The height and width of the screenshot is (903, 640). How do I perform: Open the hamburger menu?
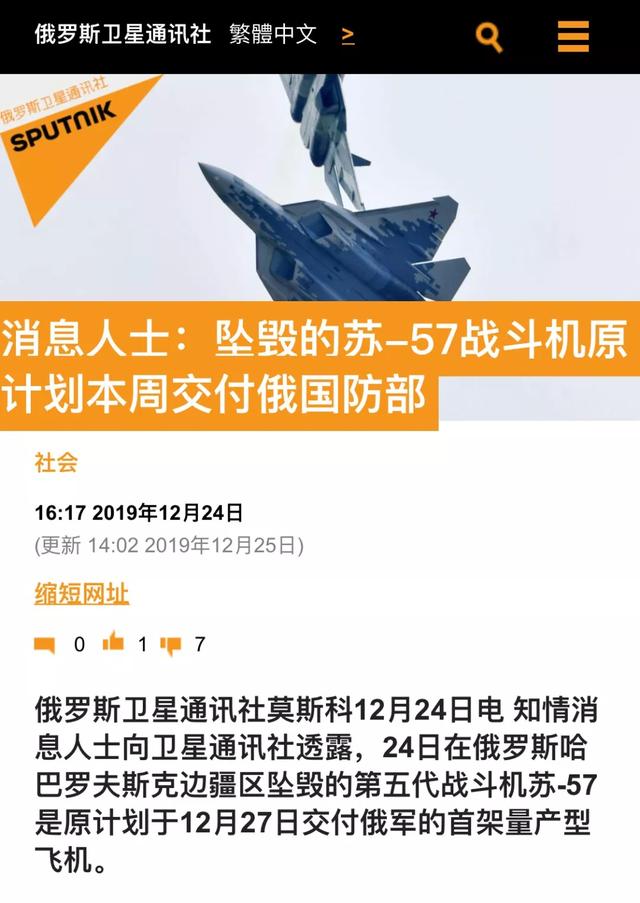(x=573, y=37)
